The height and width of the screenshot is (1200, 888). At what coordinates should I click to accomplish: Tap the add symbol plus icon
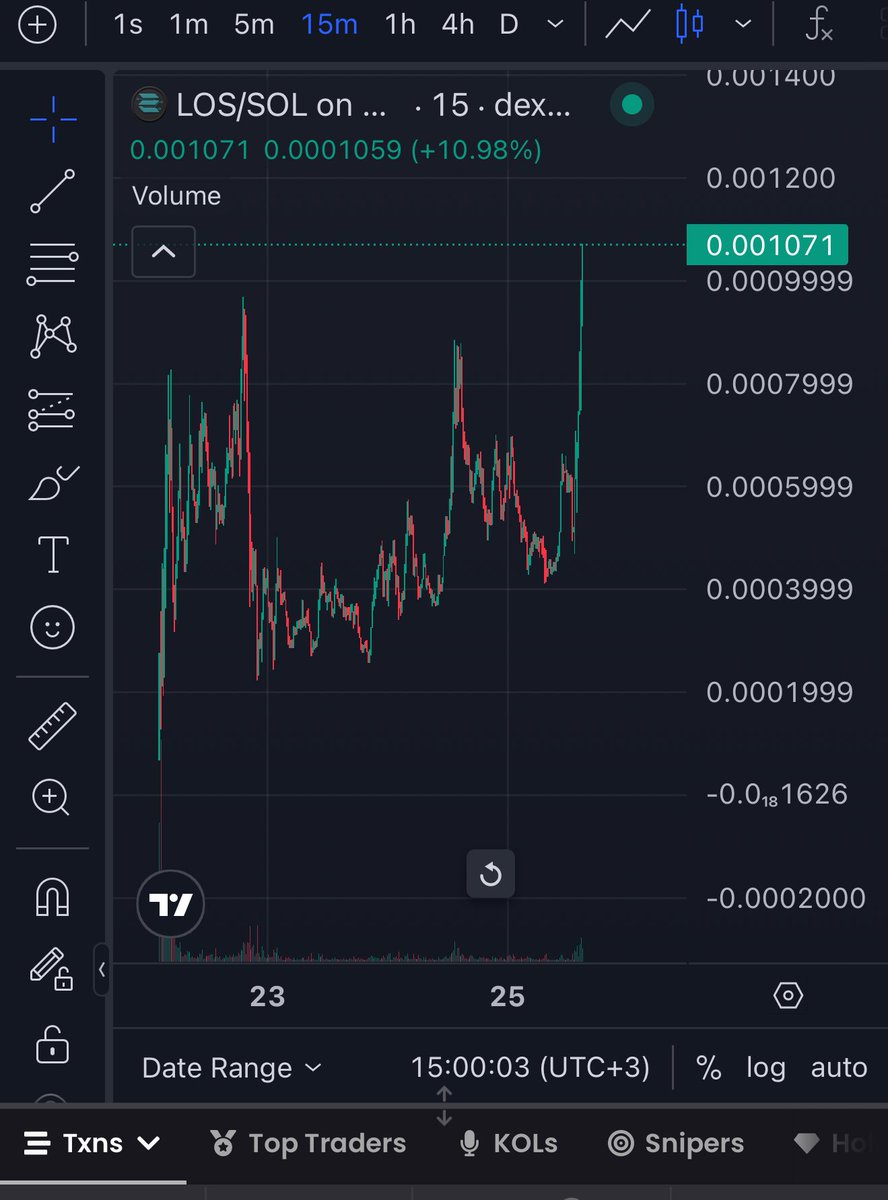coord(38,24)
